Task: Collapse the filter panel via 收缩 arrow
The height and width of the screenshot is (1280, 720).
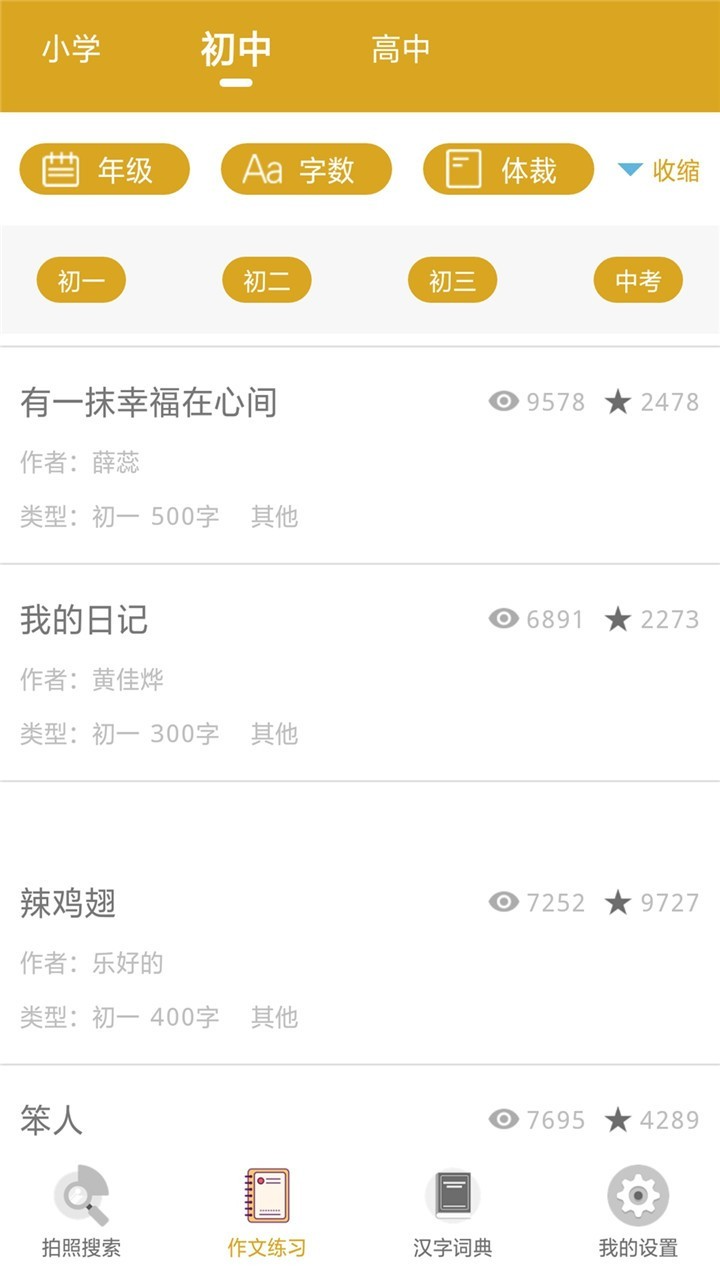Action: (660, 170)
